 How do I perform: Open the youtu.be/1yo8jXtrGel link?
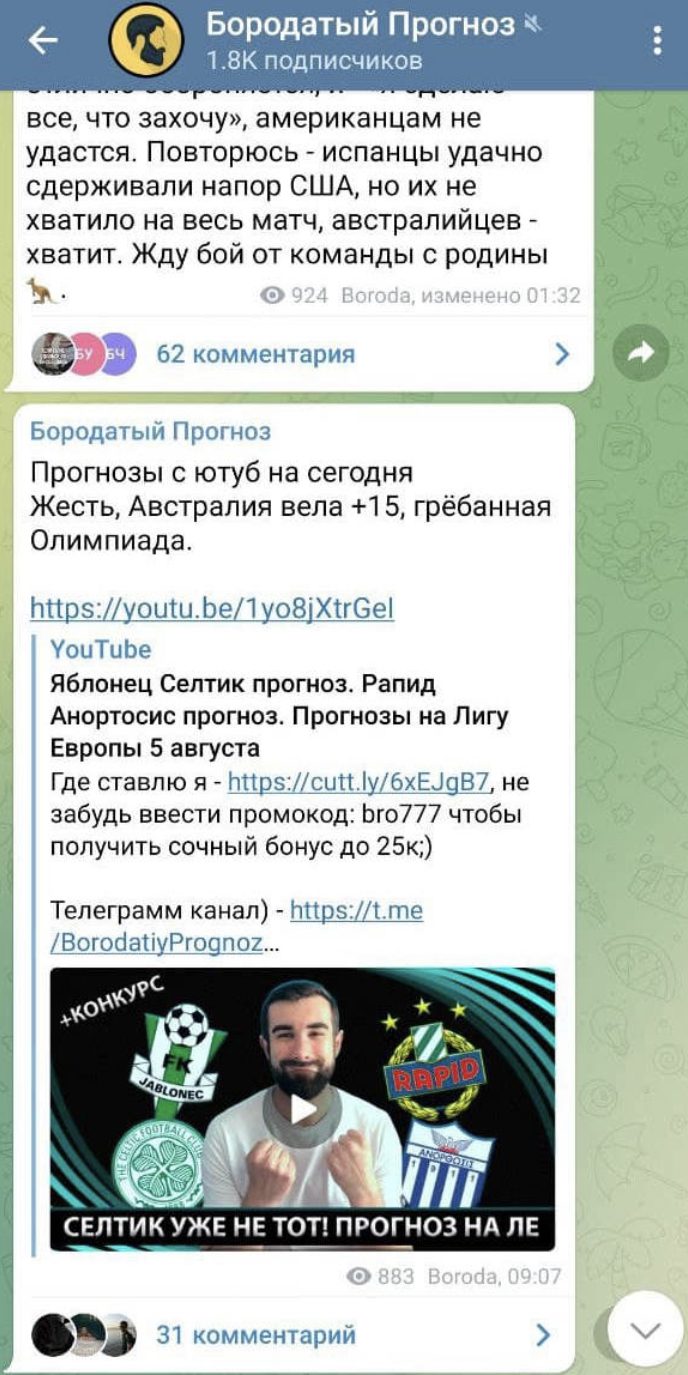coord(211,608)
